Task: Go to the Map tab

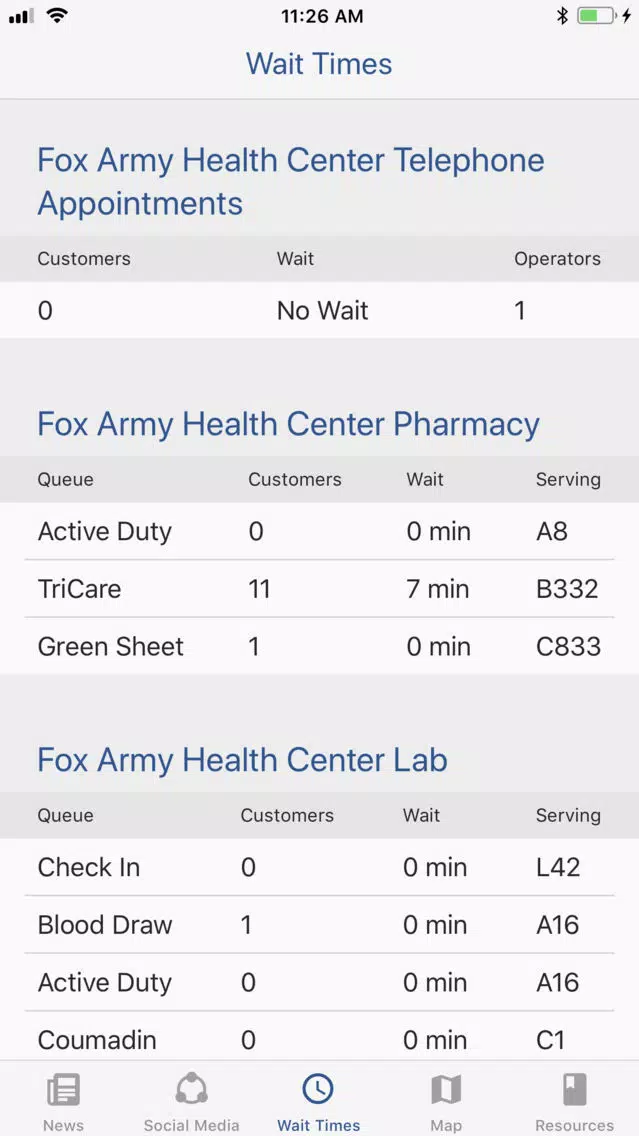Action: tap(446, 1101)
